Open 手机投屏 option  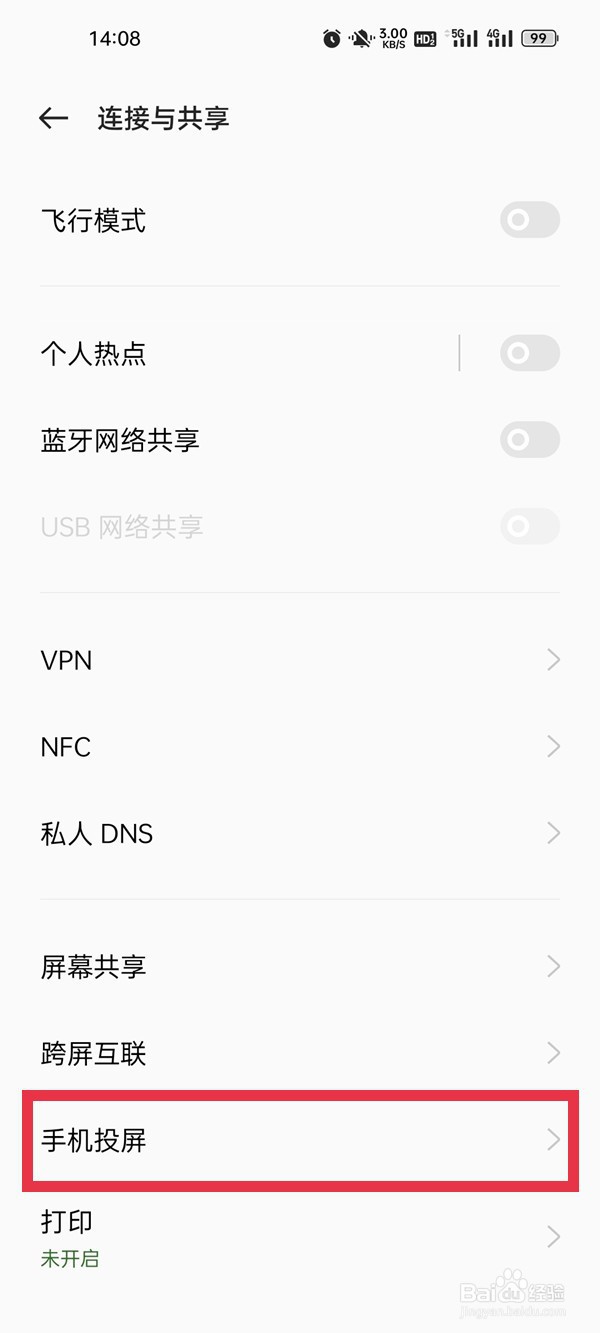[x=300, y=1140]
